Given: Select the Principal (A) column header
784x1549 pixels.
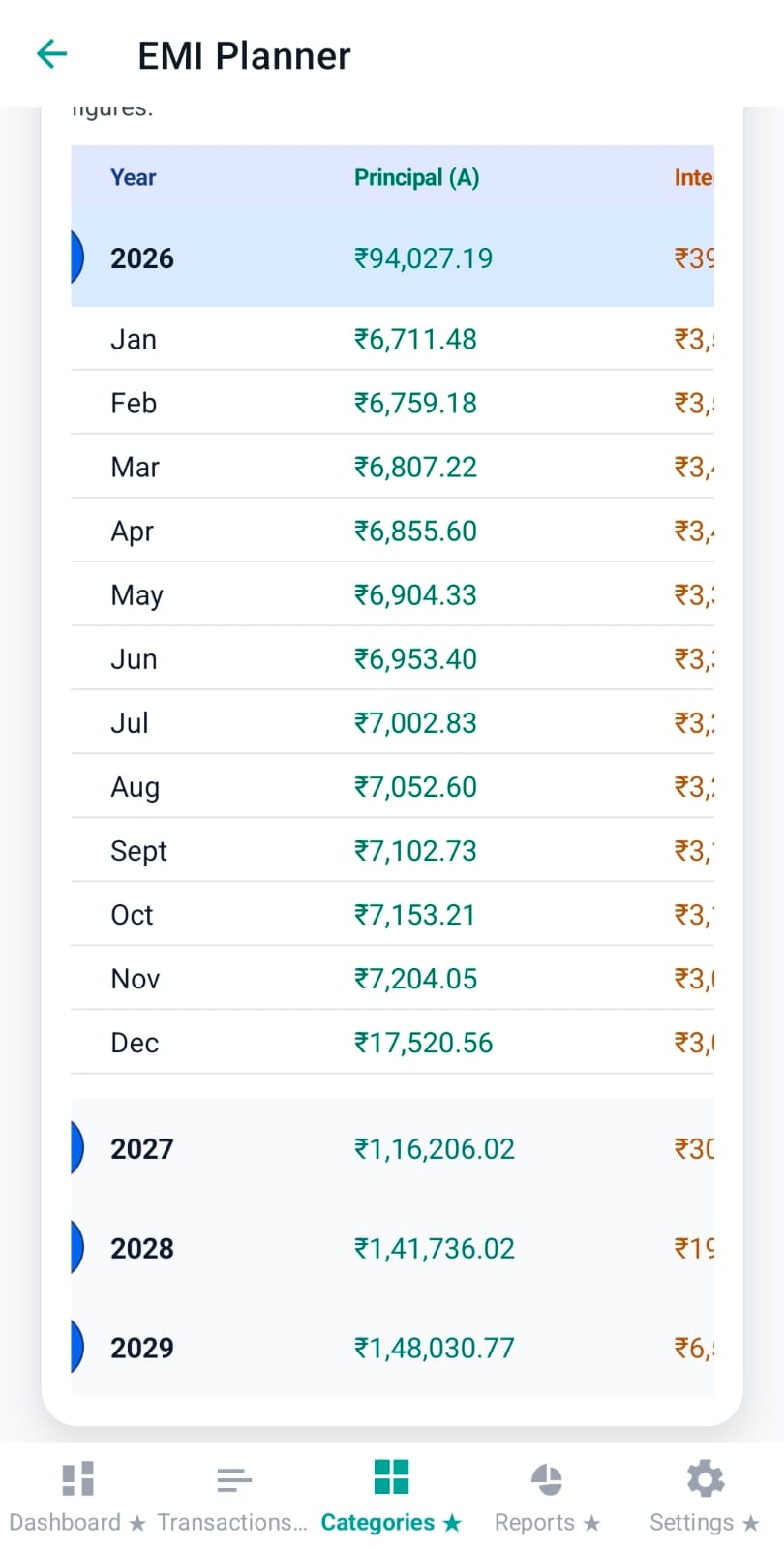Looking at the screenshot, I should [x=417, y=177].
